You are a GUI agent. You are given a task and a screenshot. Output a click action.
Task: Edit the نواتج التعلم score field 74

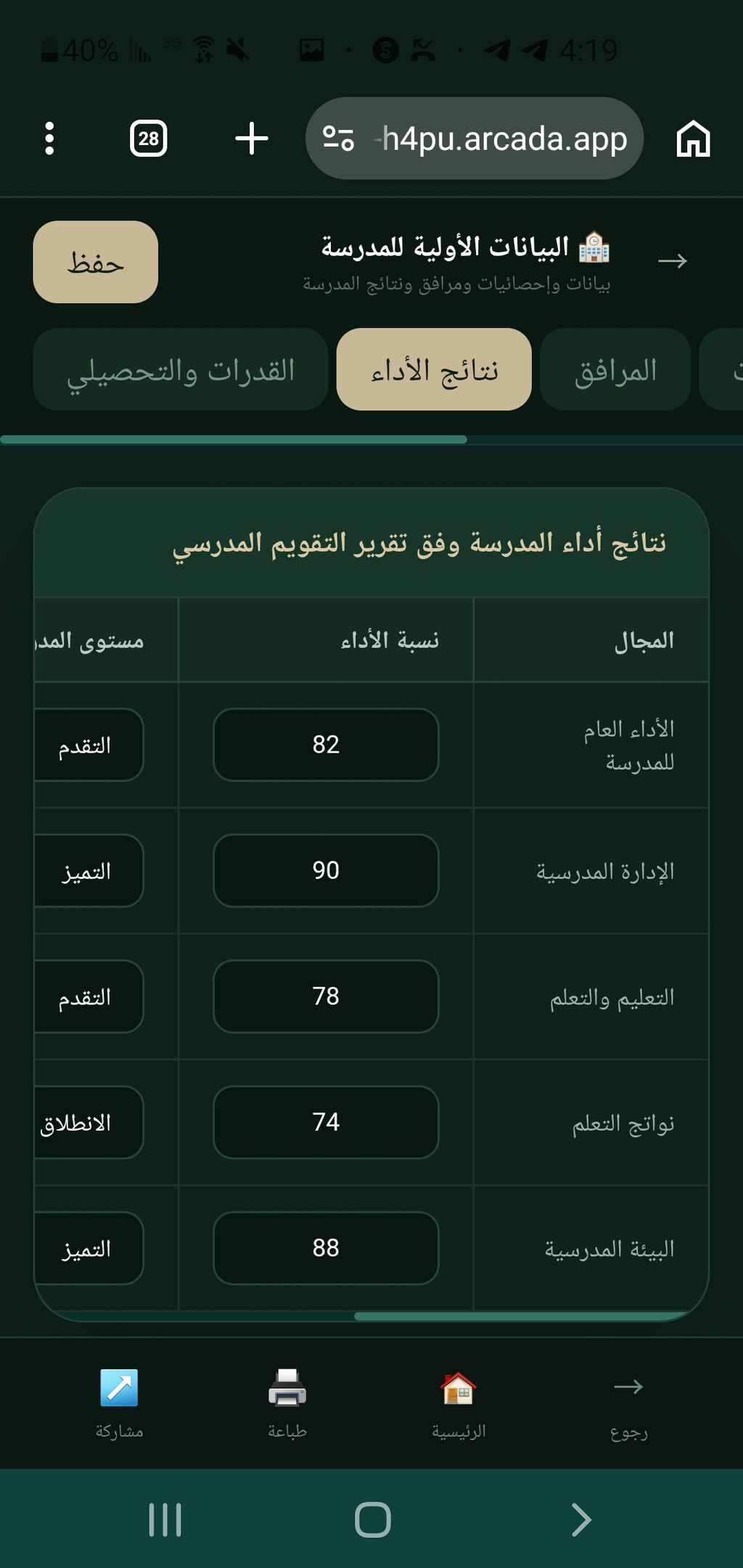pos(326,1122)
